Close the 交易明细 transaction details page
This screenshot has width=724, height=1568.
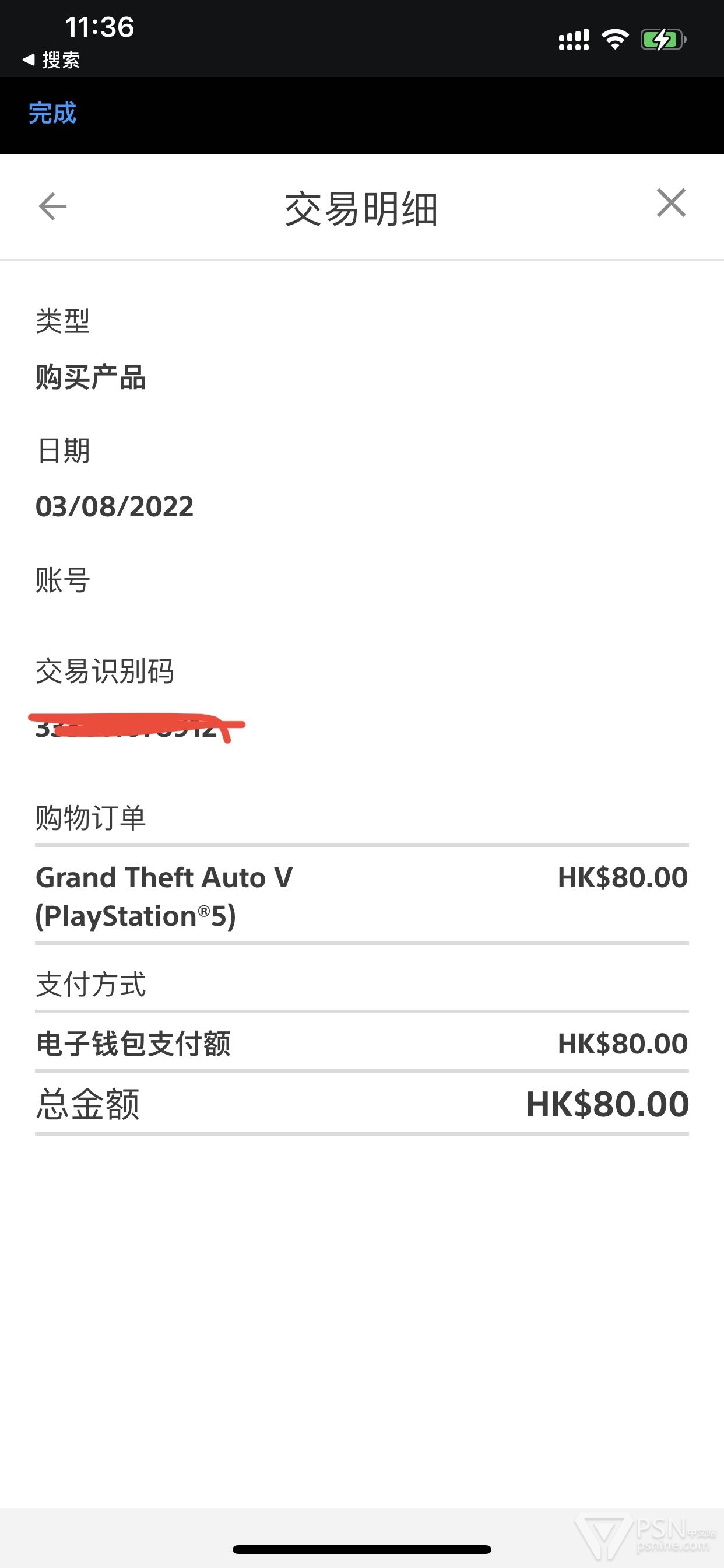point(671,202)
